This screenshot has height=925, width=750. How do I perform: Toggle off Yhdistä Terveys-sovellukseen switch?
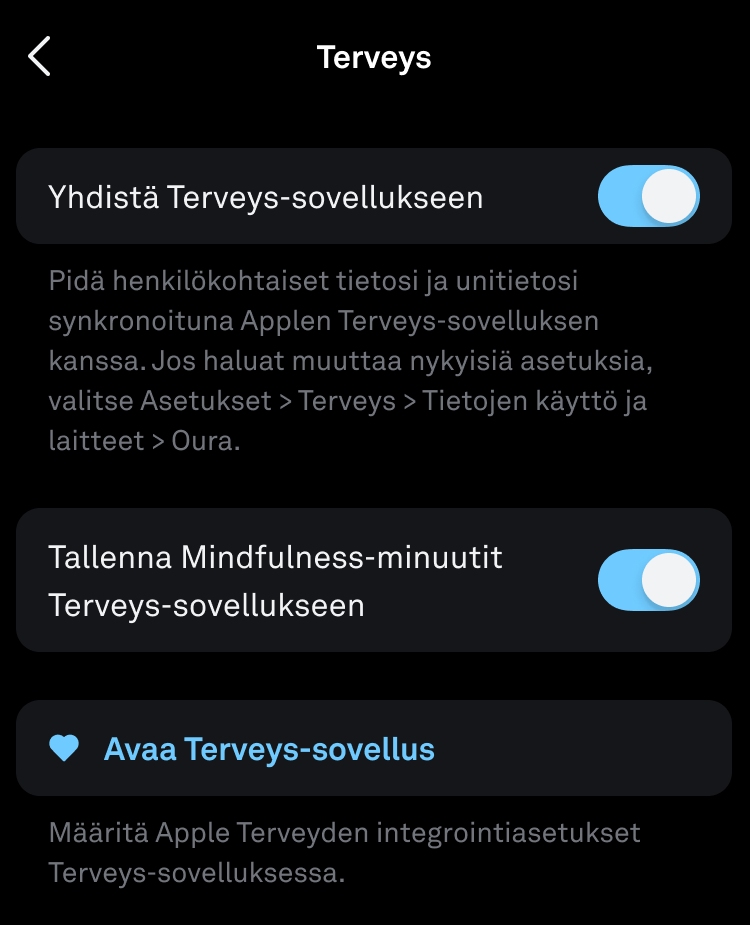coord(647,196)
